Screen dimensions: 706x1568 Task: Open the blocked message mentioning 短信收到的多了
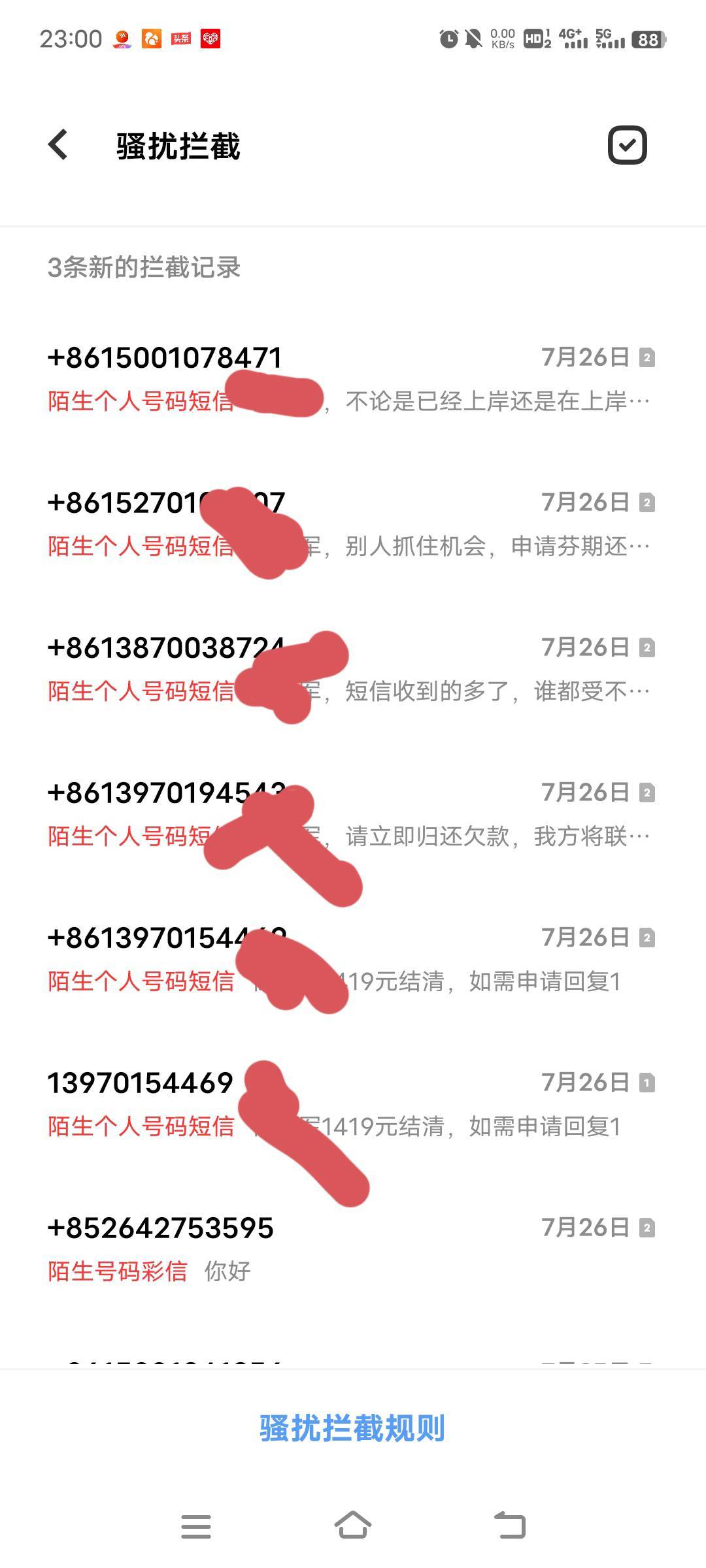[x=353, y=669]
